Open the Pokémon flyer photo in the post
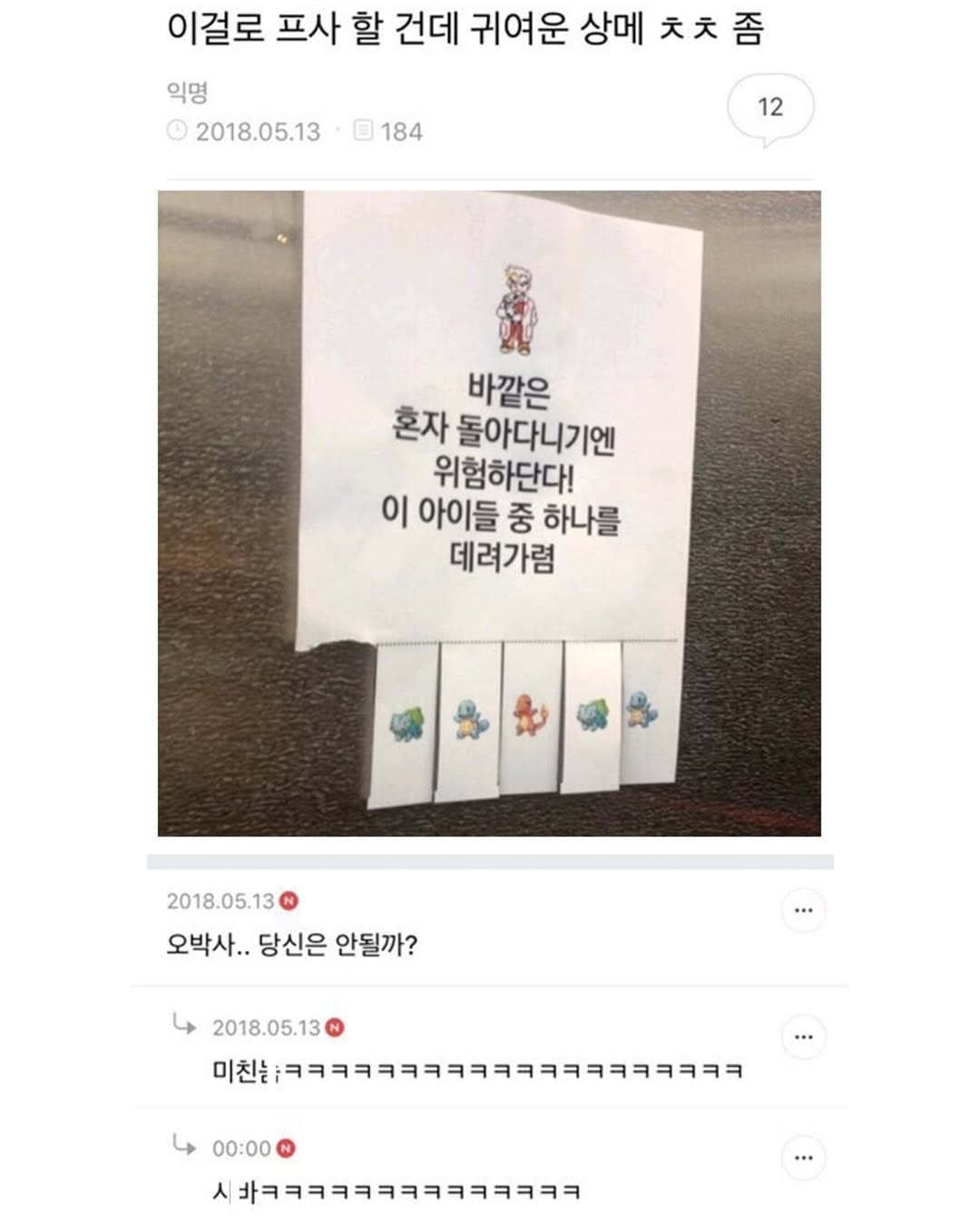 coord(489,513)
